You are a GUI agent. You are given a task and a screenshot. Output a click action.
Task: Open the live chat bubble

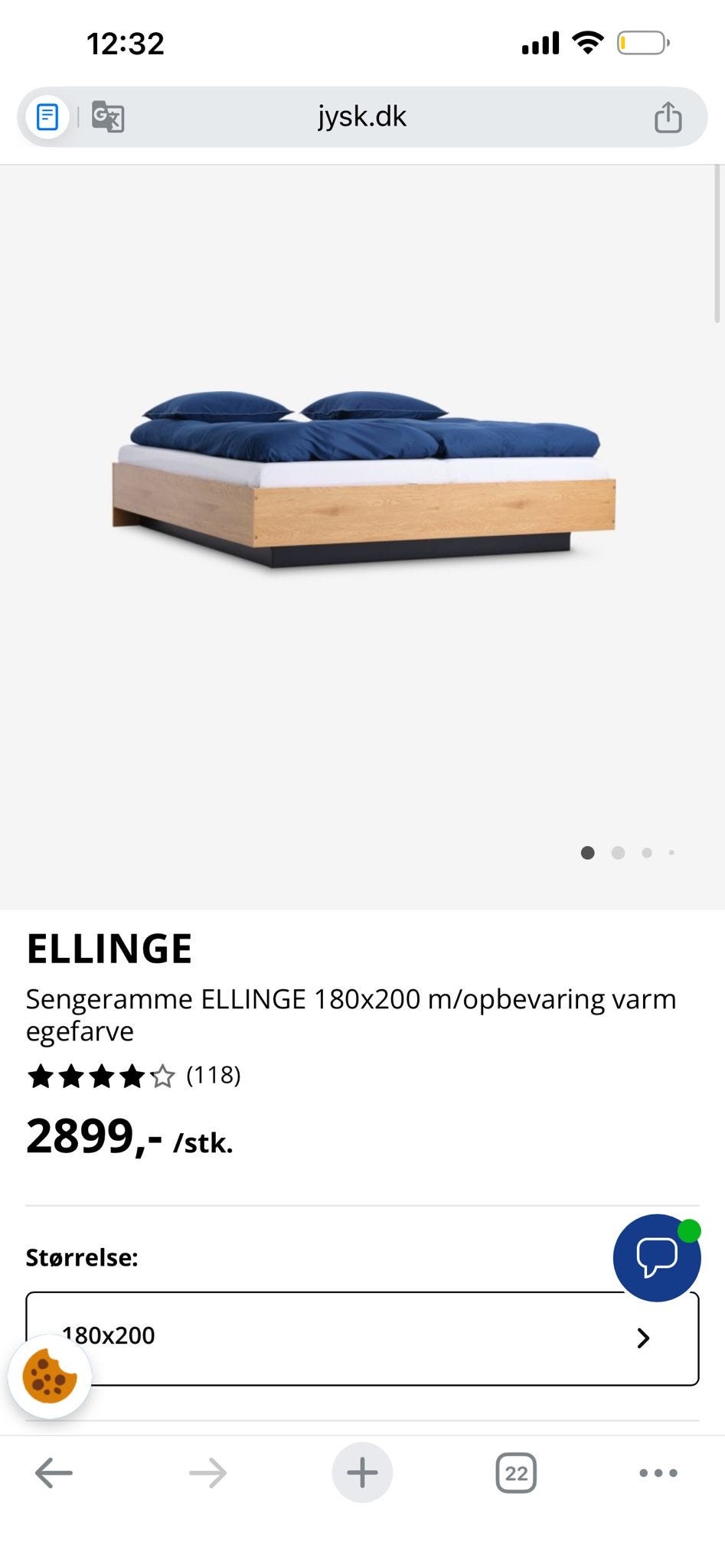click(x=656, y=1257)
